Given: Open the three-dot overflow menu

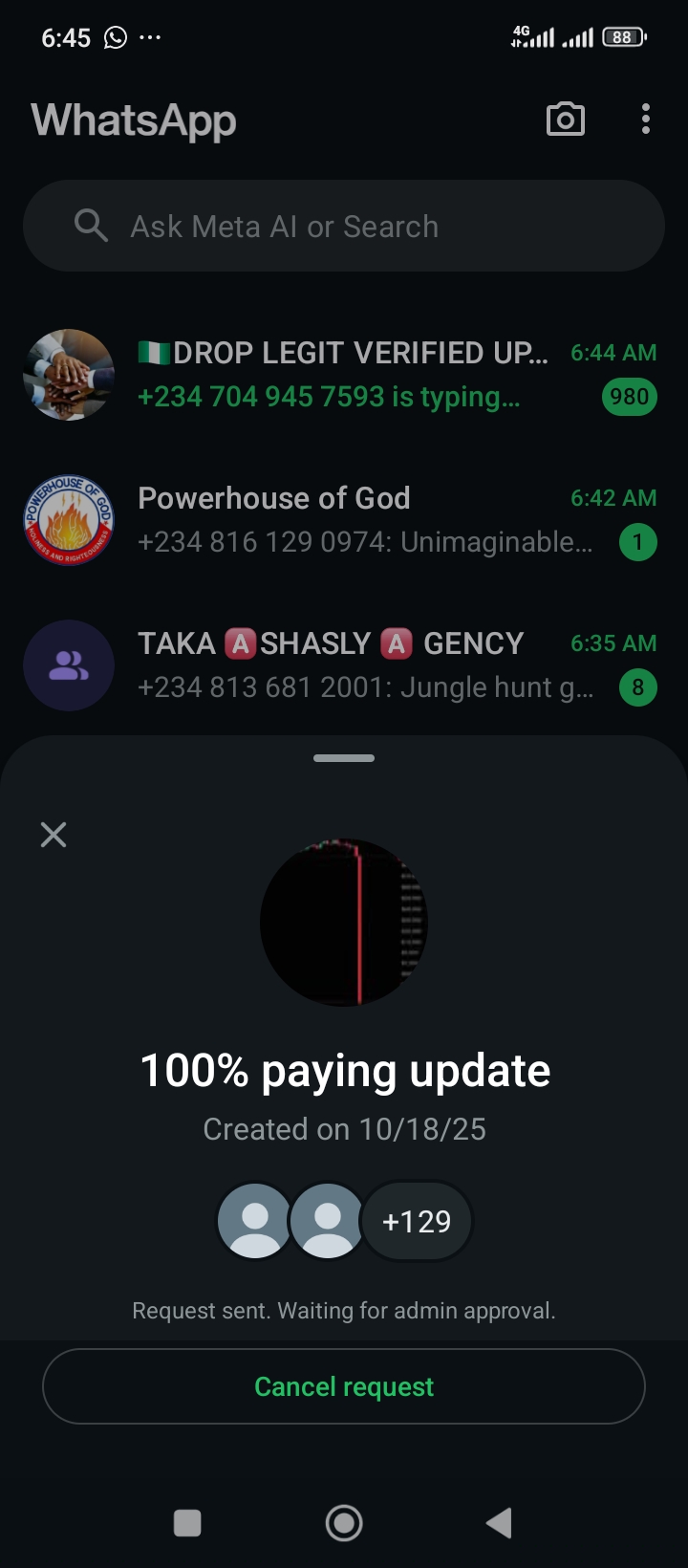Looking at the screenshot, I should [x=646, y=120].
